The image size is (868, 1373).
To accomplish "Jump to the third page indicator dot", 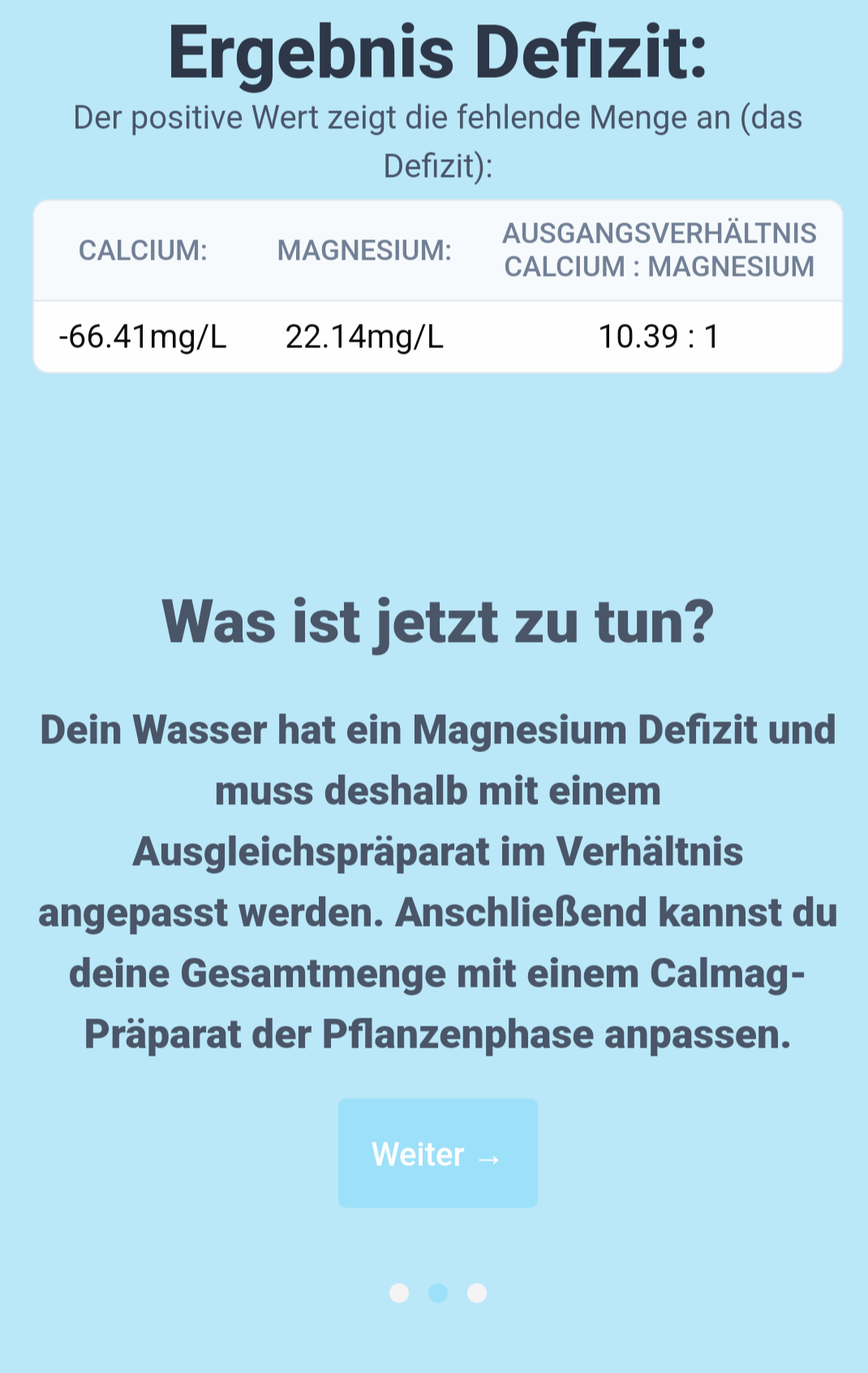I will pyautogui.click(x=477, y=1293).
